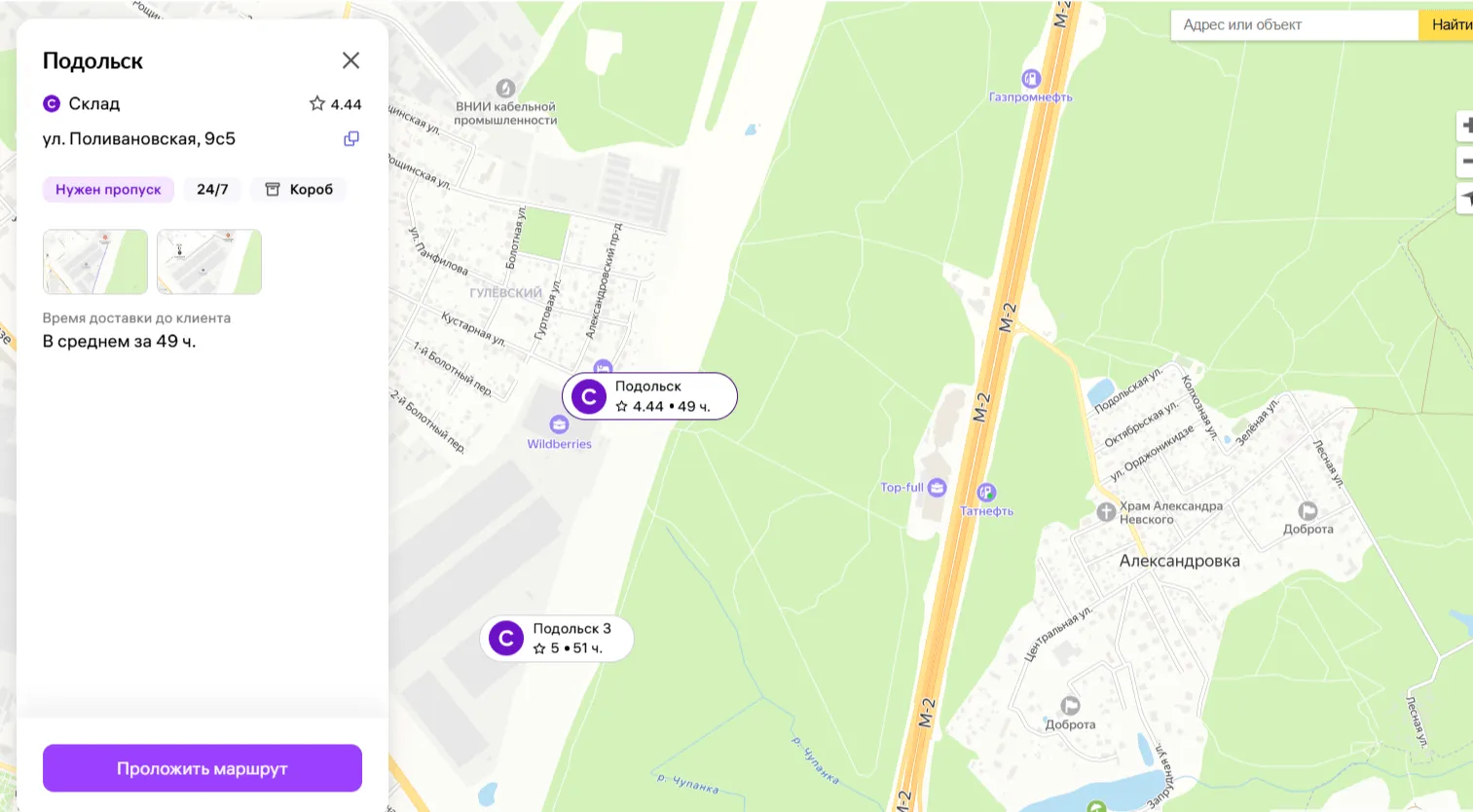This screenshot has width=1473, height=812.
Task: Zoom out on the map
Action: [1465, 162]
